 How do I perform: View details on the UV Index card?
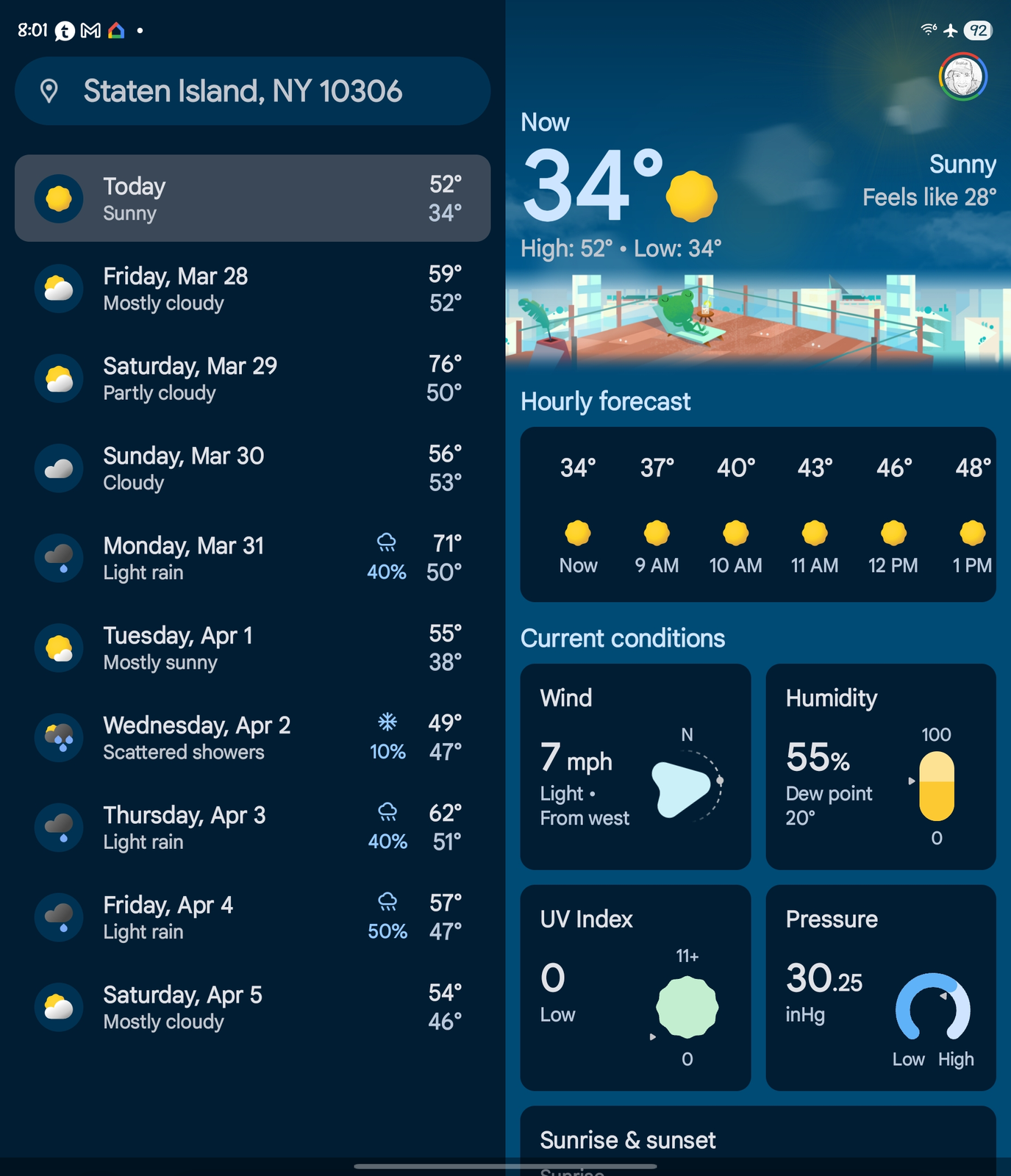[635, 987]
